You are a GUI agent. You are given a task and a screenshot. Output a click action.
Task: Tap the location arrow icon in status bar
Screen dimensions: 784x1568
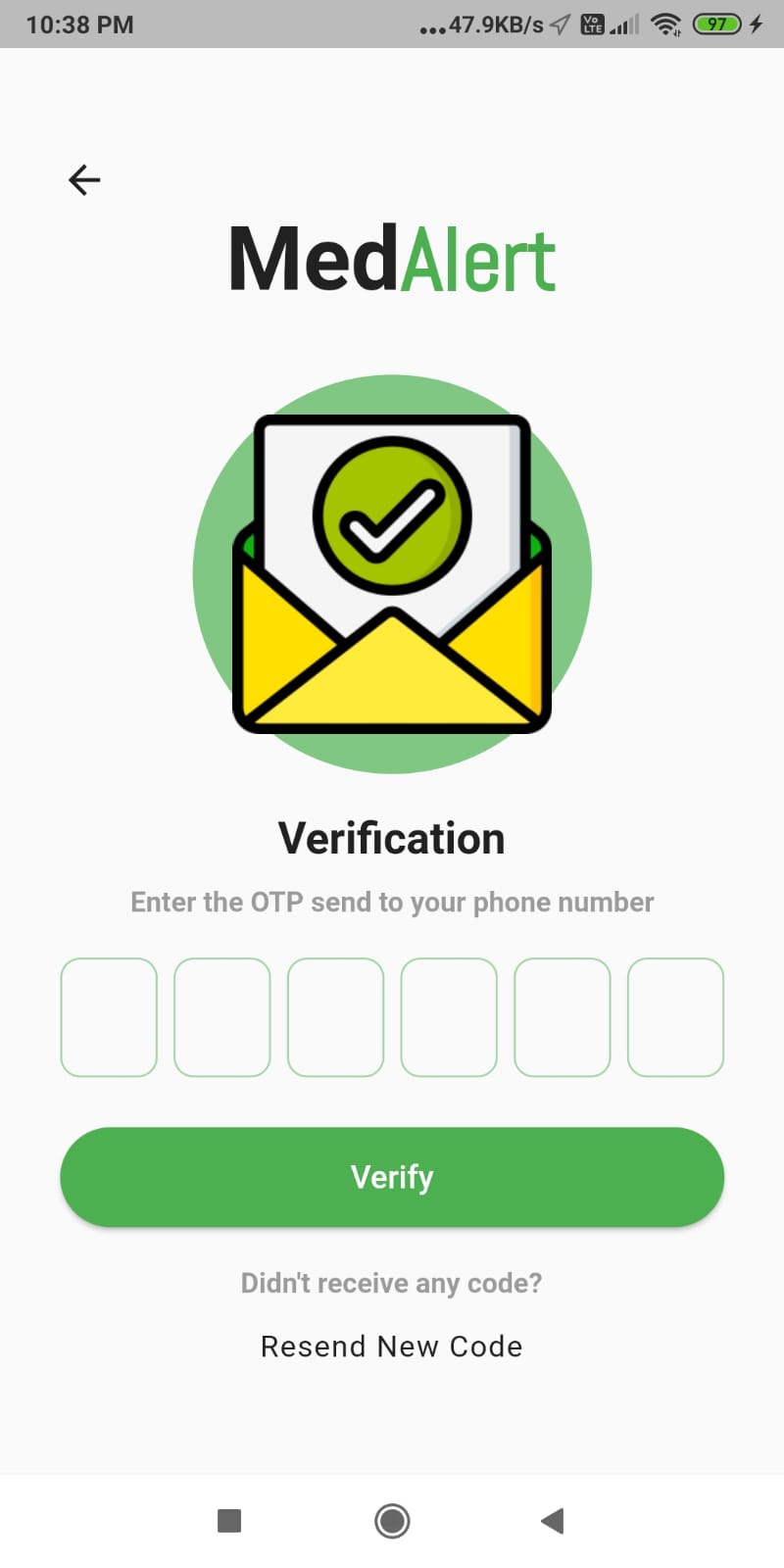click(559, 24)
